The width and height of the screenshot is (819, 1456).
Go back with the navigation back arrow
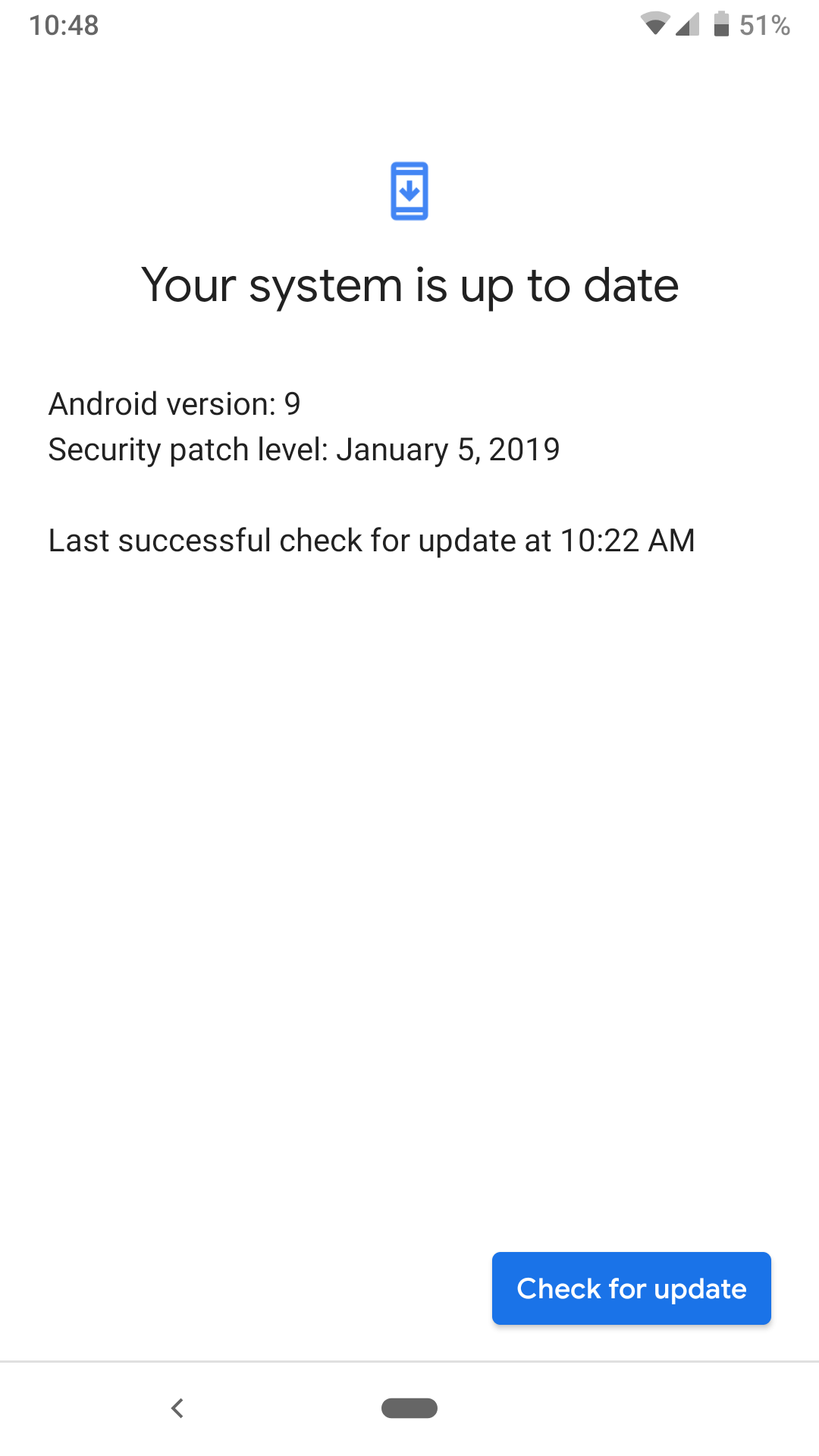(x=177, y=1408)
